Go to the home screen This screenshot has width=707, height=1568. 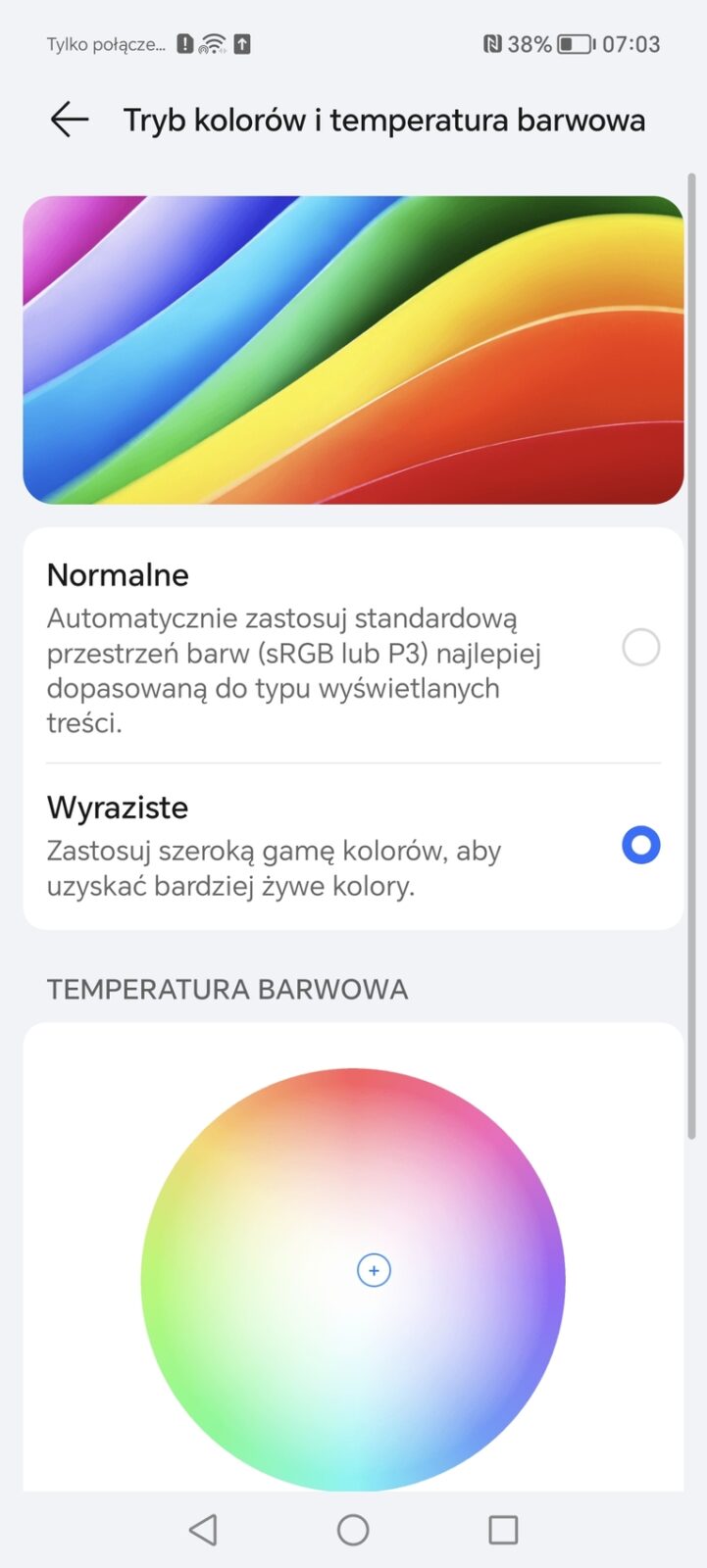353,1529
